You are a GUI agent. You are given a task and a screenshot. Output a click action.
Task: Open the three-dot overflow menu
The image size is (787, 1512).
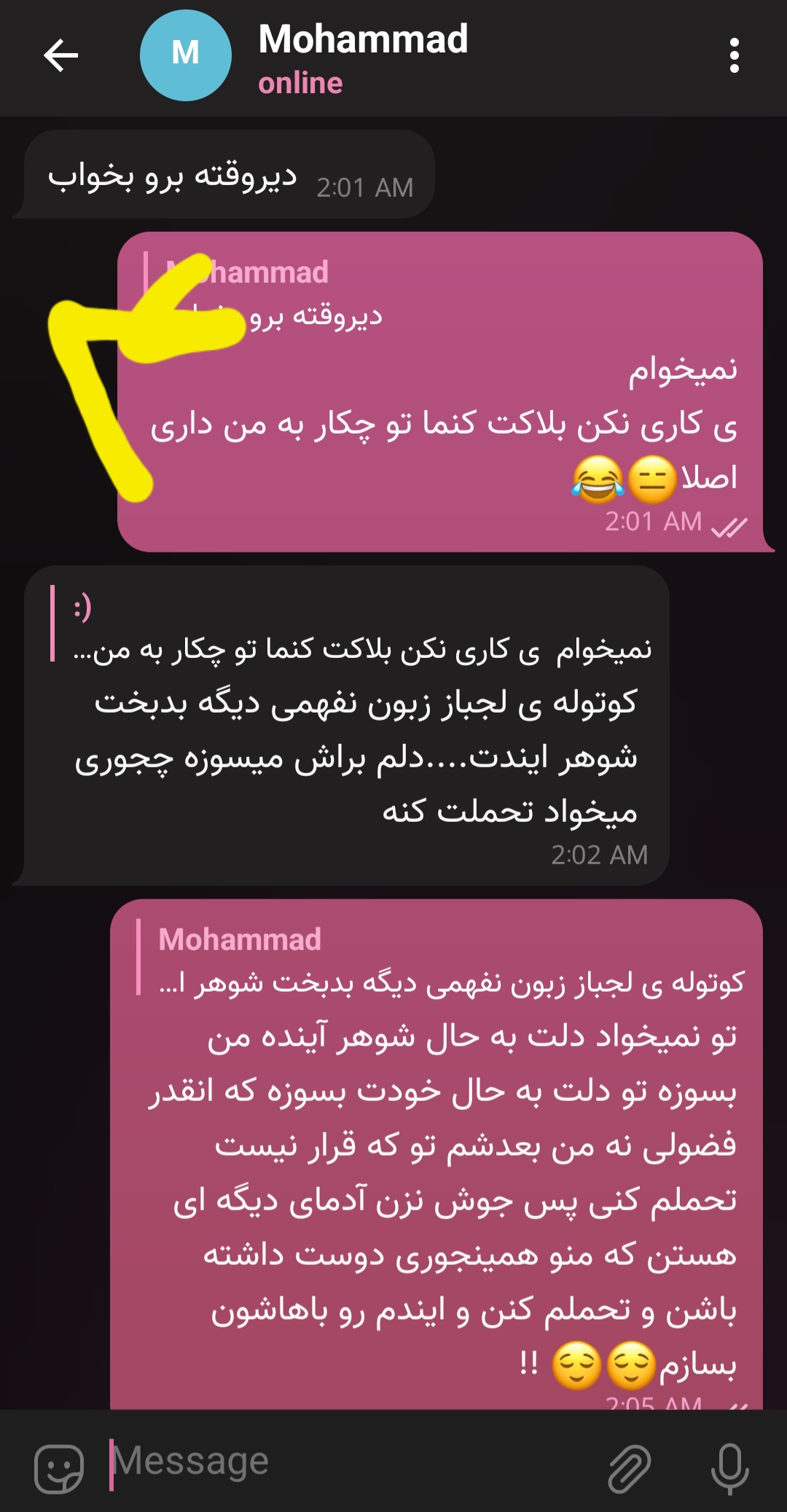coord(734,56)
